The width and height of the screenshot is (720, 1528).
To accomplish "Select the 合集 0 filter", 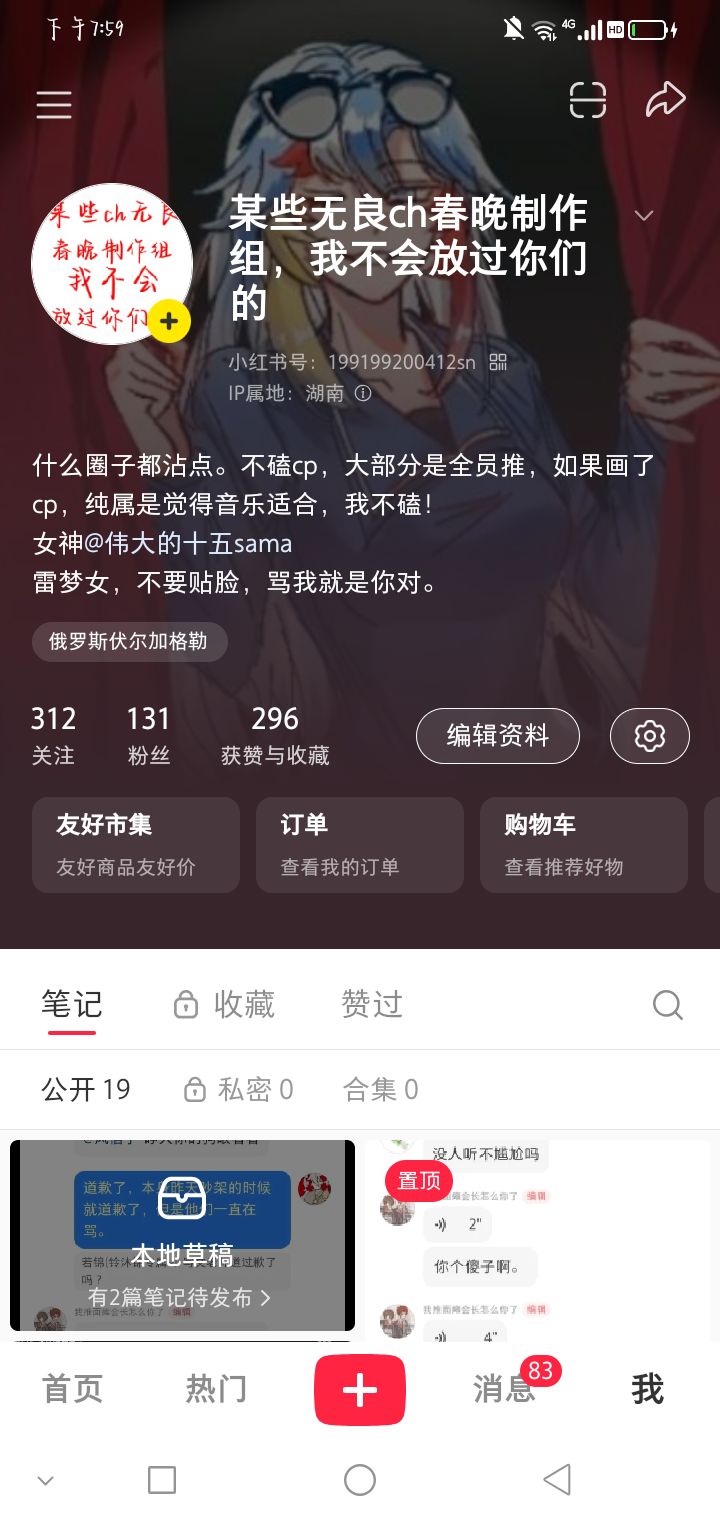I will [x=380, y=1089].
